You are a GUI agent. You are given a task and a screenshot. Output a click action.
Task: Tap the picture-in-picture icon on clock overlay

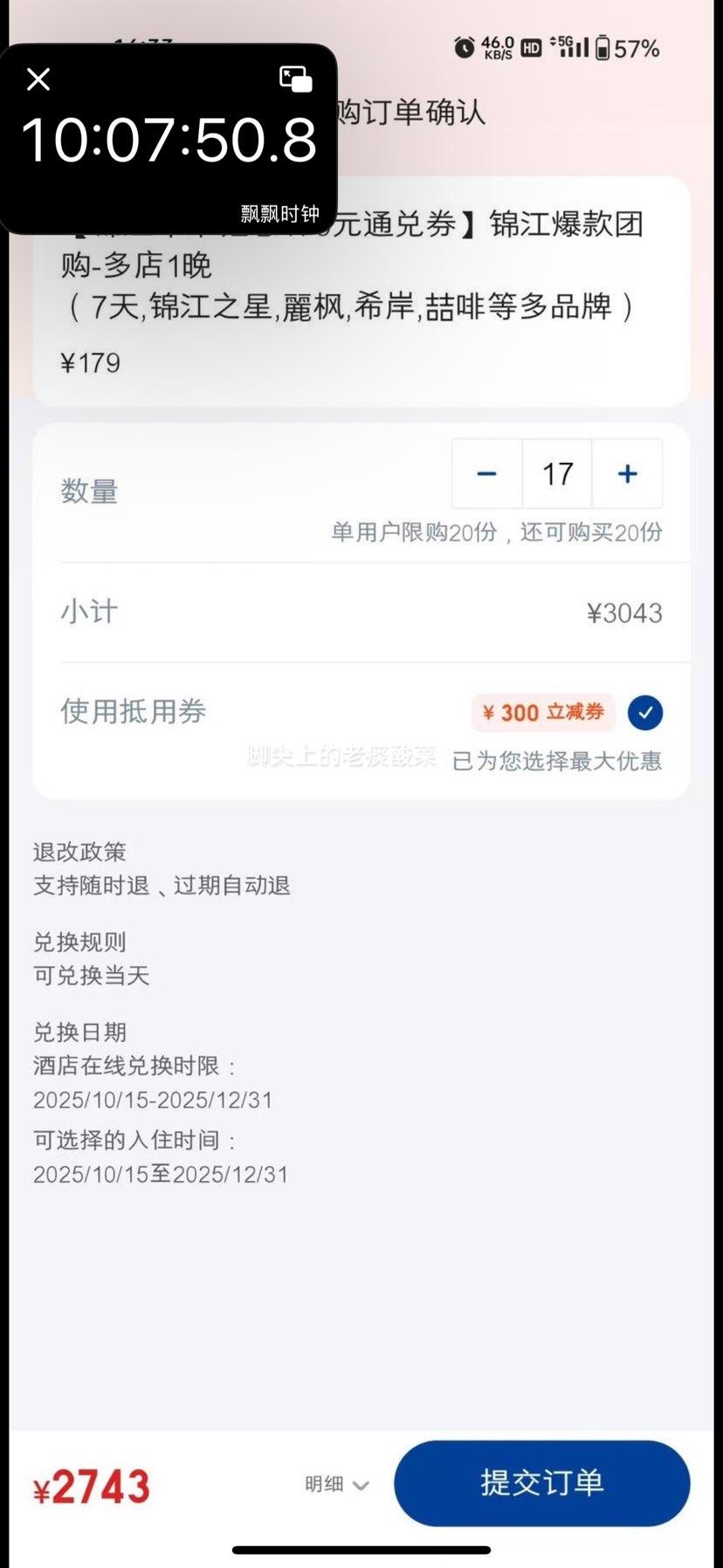[x=296, y=79]
